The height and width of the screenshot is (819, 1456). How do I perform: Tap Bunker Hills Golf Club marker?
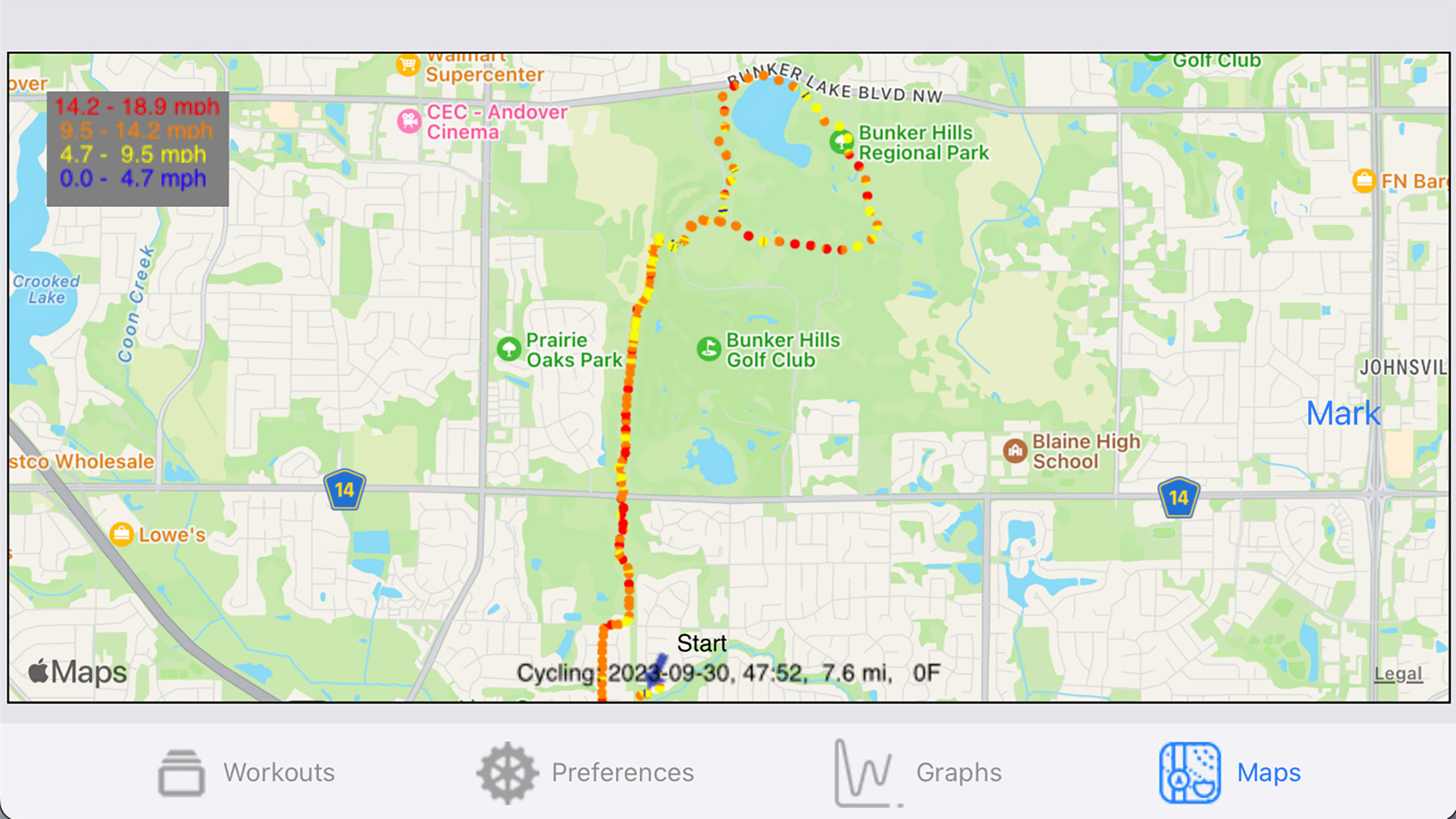pos(709,349)
